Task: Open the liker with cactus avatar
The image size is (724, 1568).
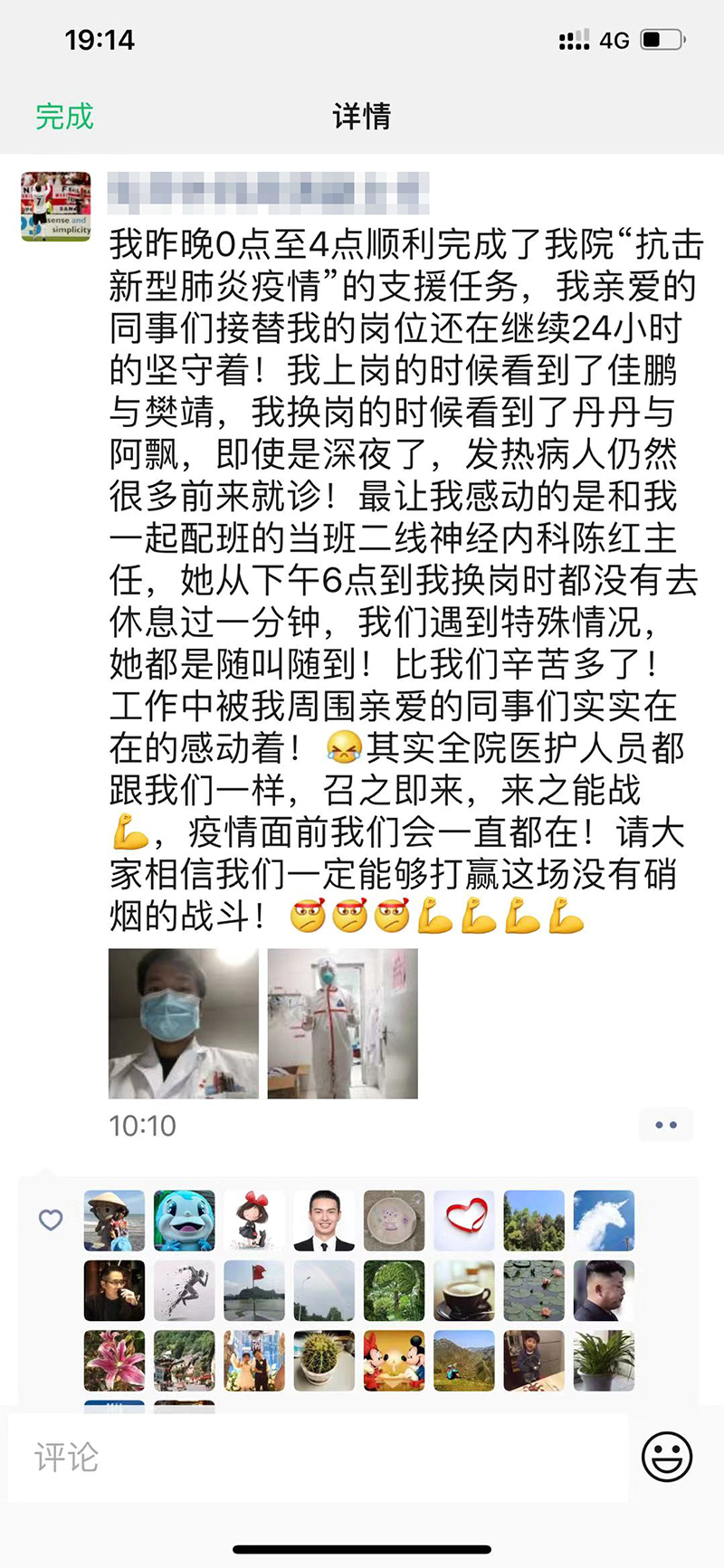Action: 324,1360
